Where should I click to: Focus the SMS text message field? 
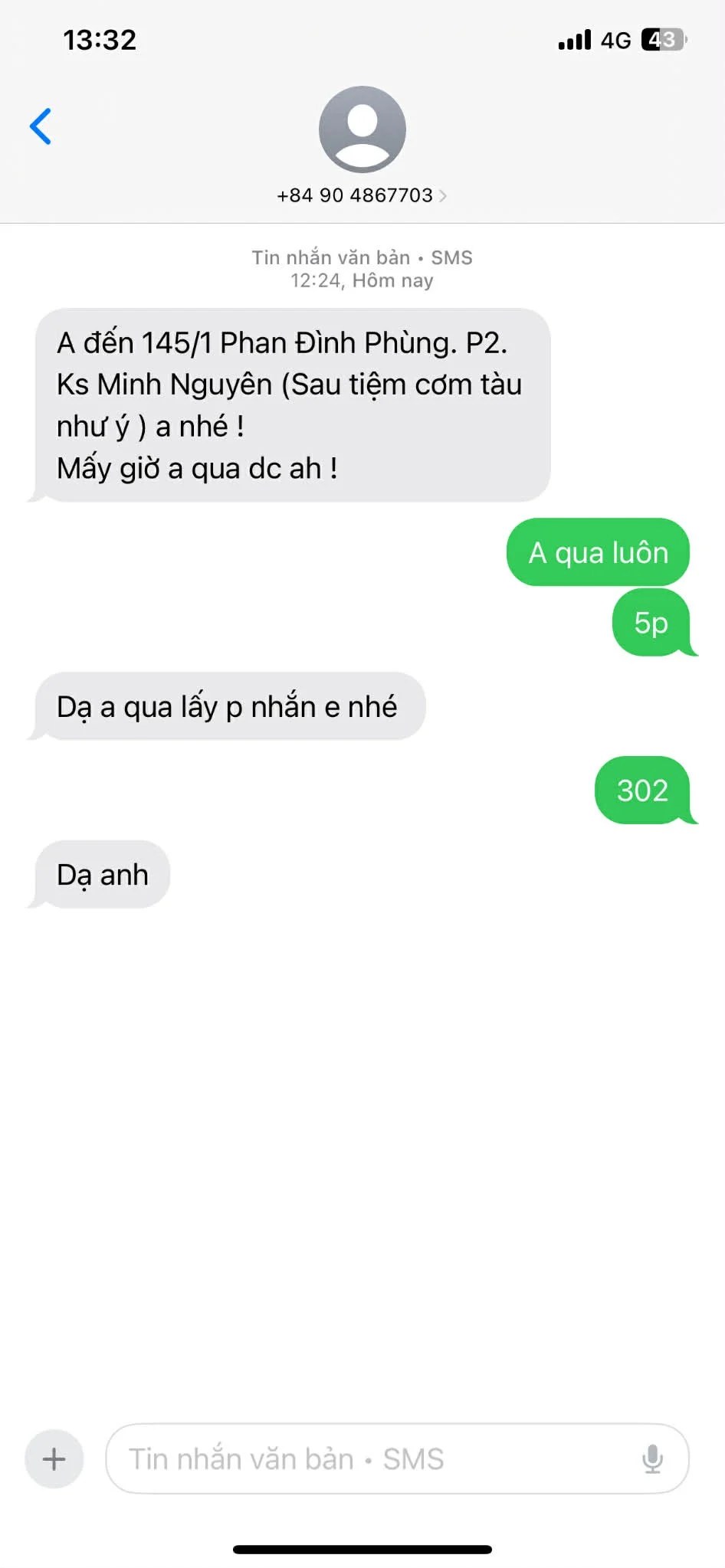click(x=368, y=1458)
